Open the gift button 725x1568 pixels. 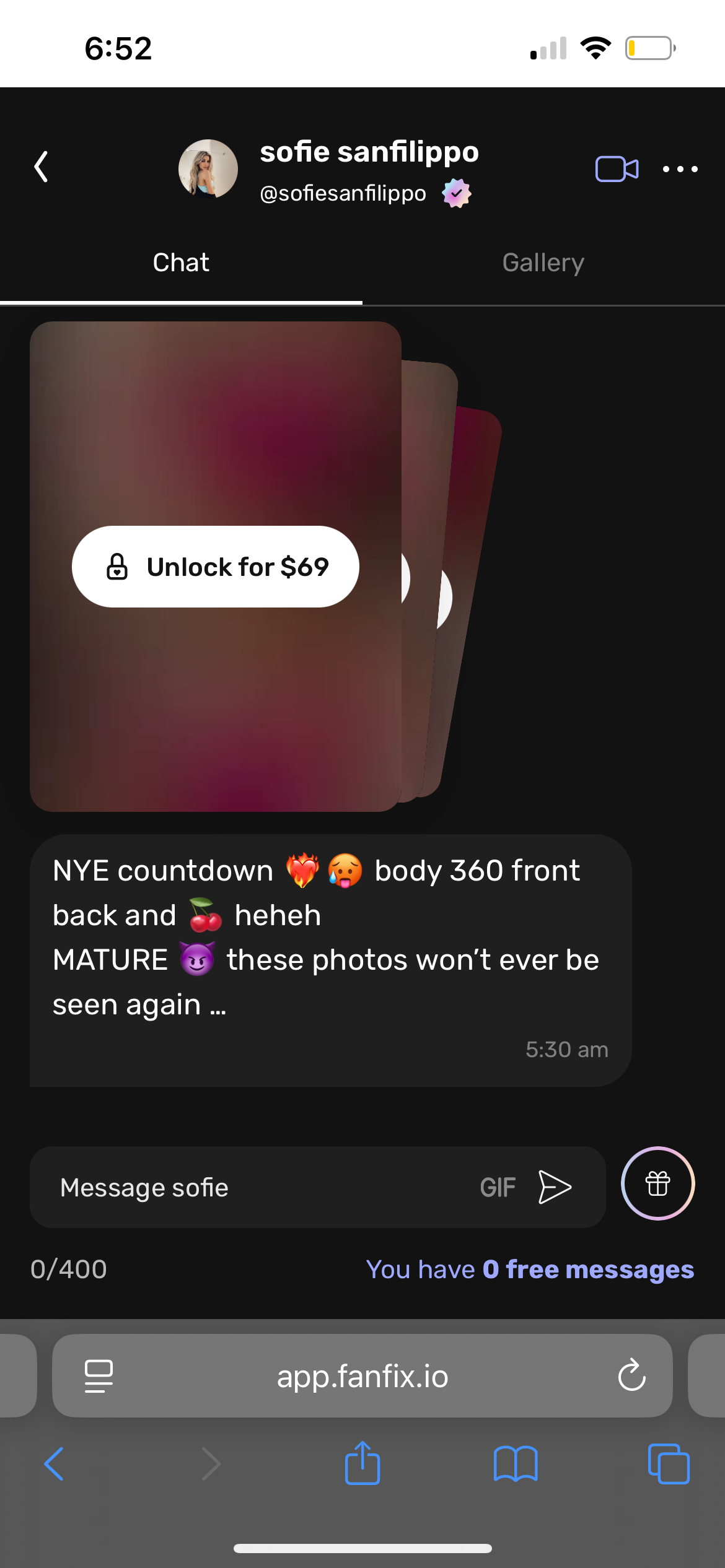click(657, 1184)
